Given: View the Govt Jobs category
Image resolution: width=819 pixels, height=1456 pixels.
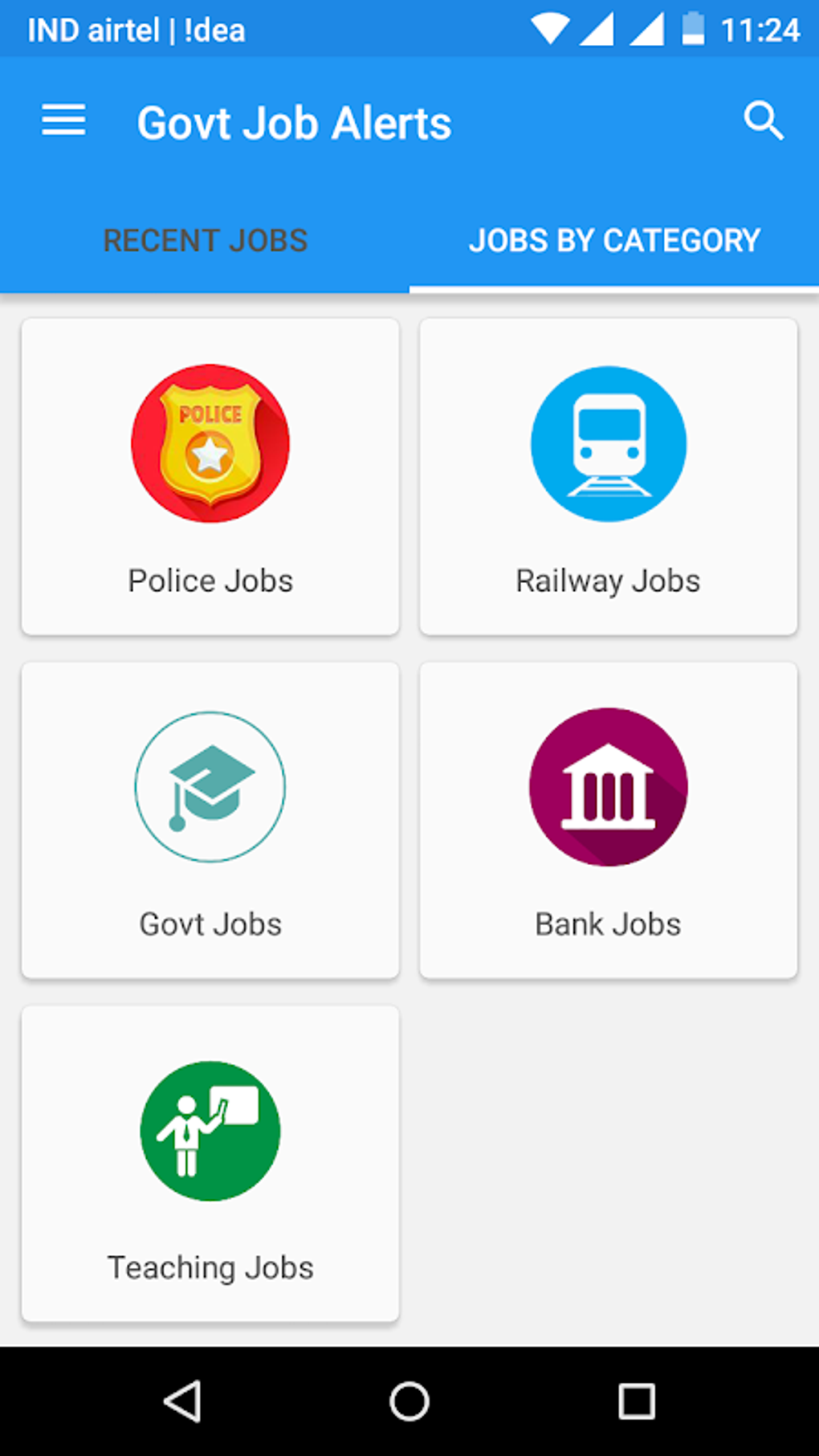Looking at the screenshot, I should tap(210, 820).
